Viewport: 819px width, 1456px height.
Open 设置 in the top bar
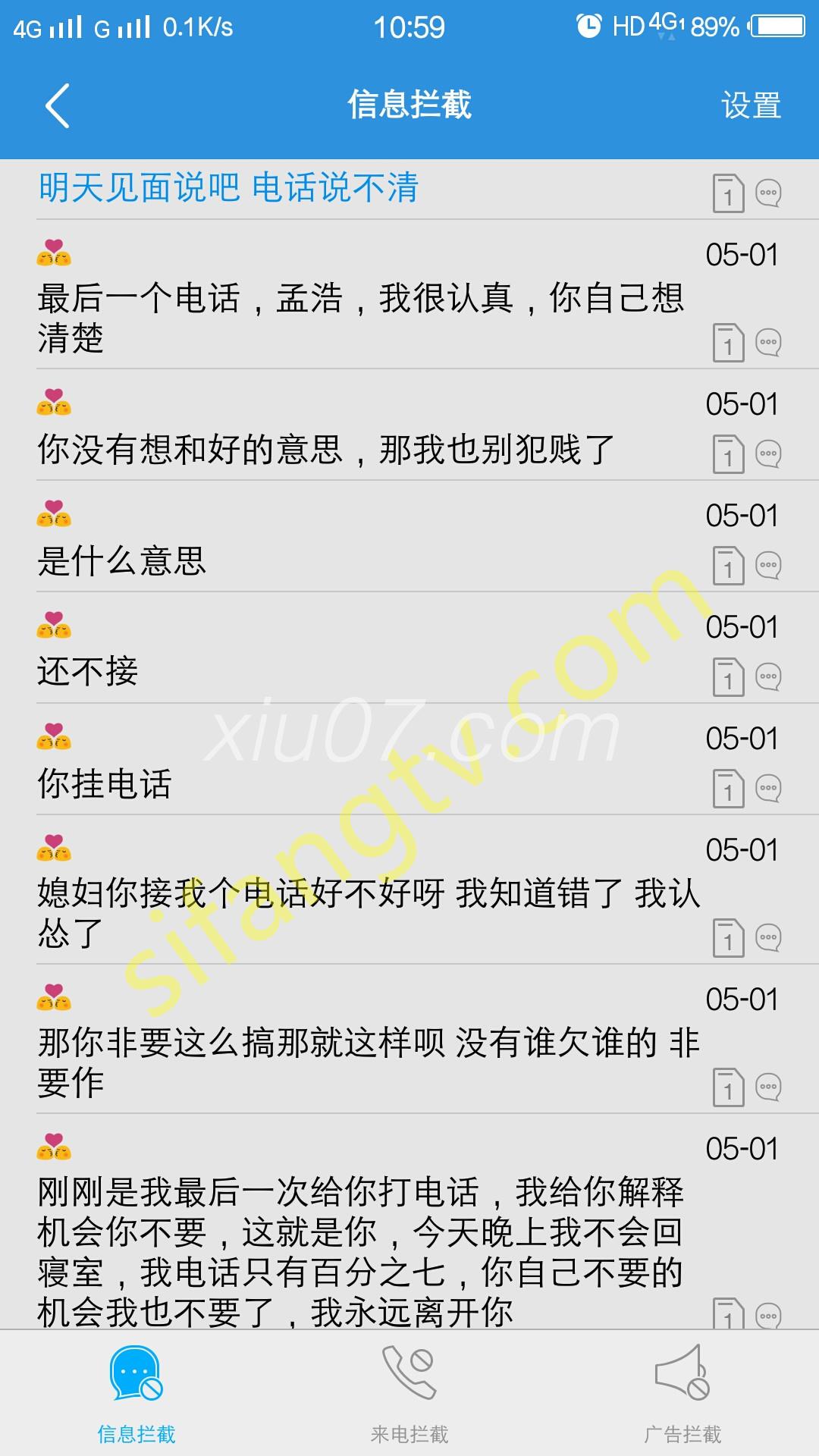(751, 105)
